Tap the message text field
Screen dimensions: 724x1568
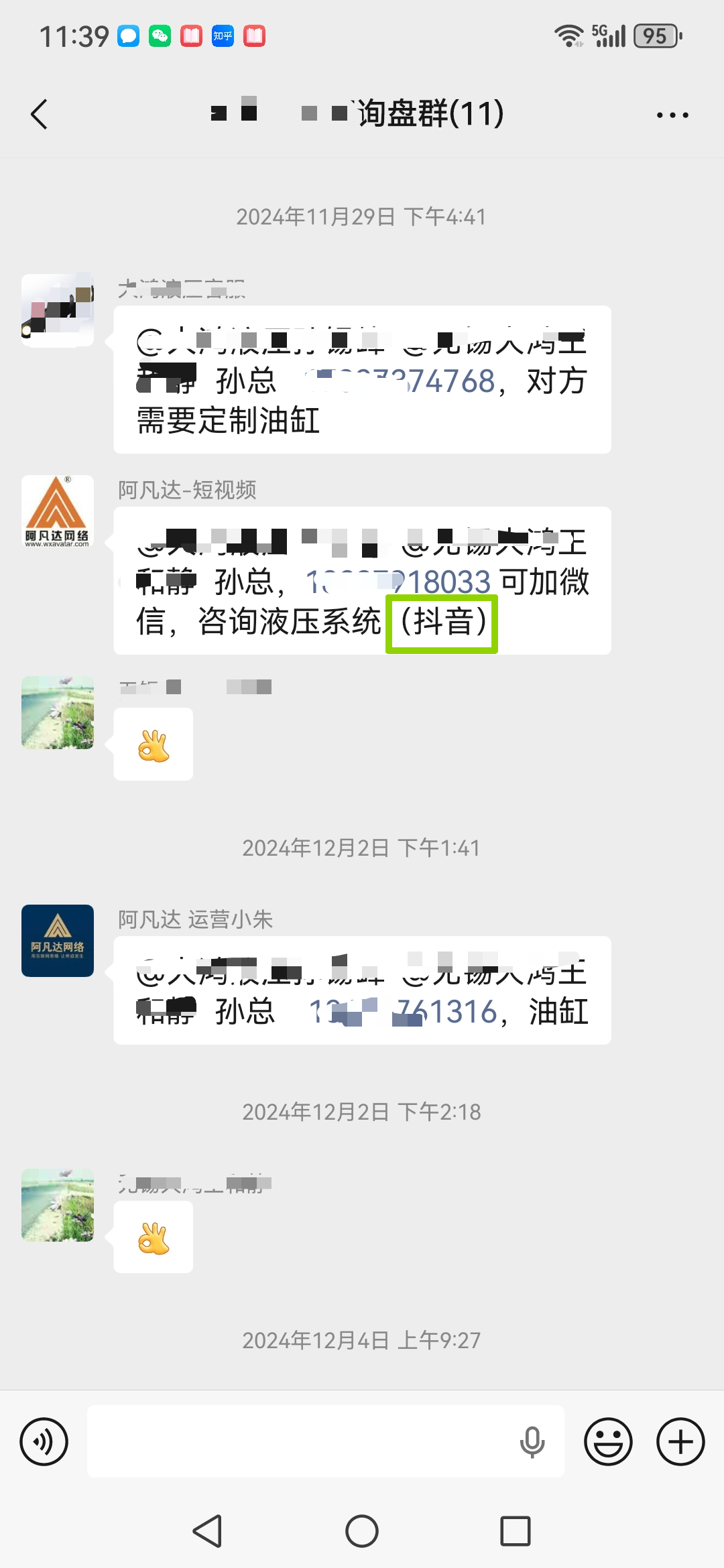click(x=302, y=1441)
